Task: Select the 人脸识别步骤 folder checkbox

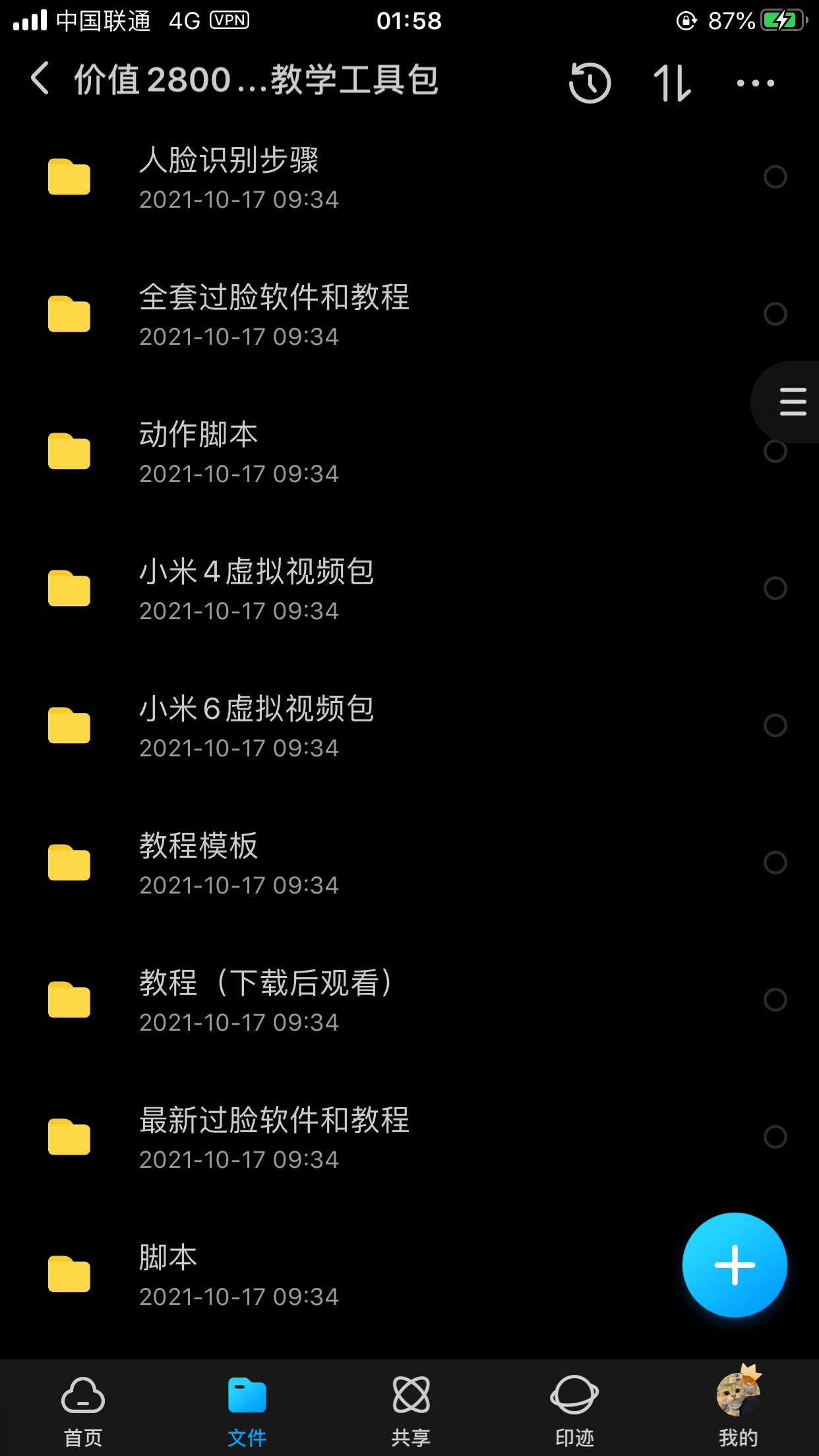Action: (x=775, y=177)
